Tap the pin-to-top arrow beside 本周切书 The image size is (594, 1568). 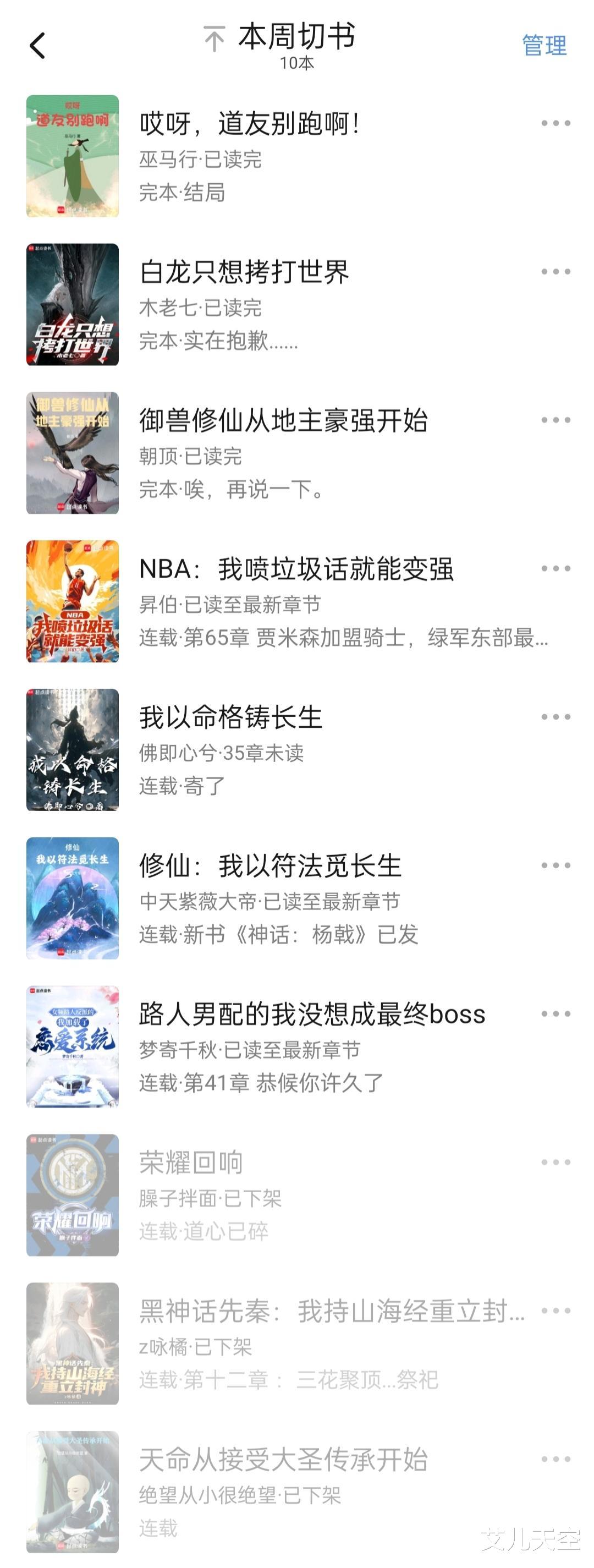(x=215, y=39)
